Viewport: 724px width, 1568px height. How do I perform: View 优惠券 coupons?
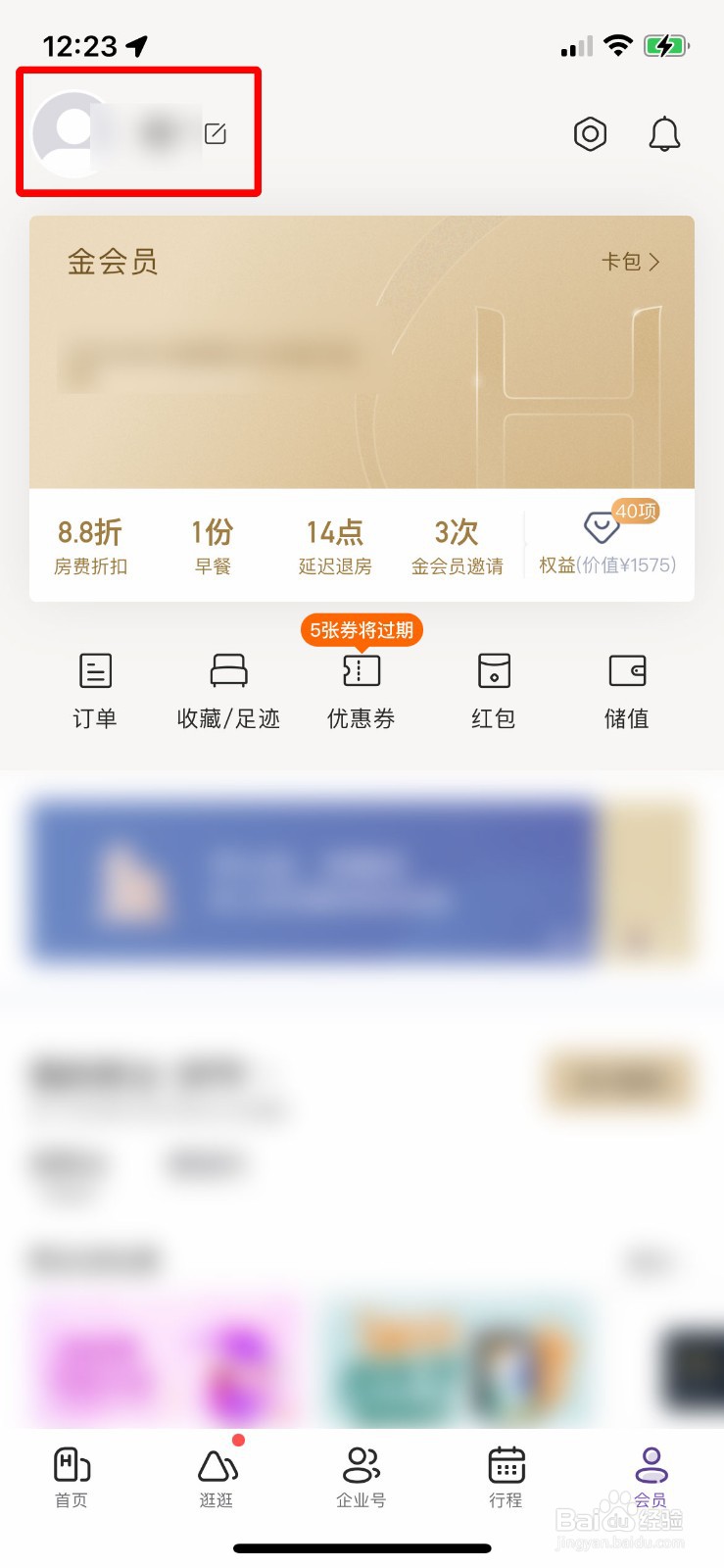pyautogui.click(x=360, y=691)
